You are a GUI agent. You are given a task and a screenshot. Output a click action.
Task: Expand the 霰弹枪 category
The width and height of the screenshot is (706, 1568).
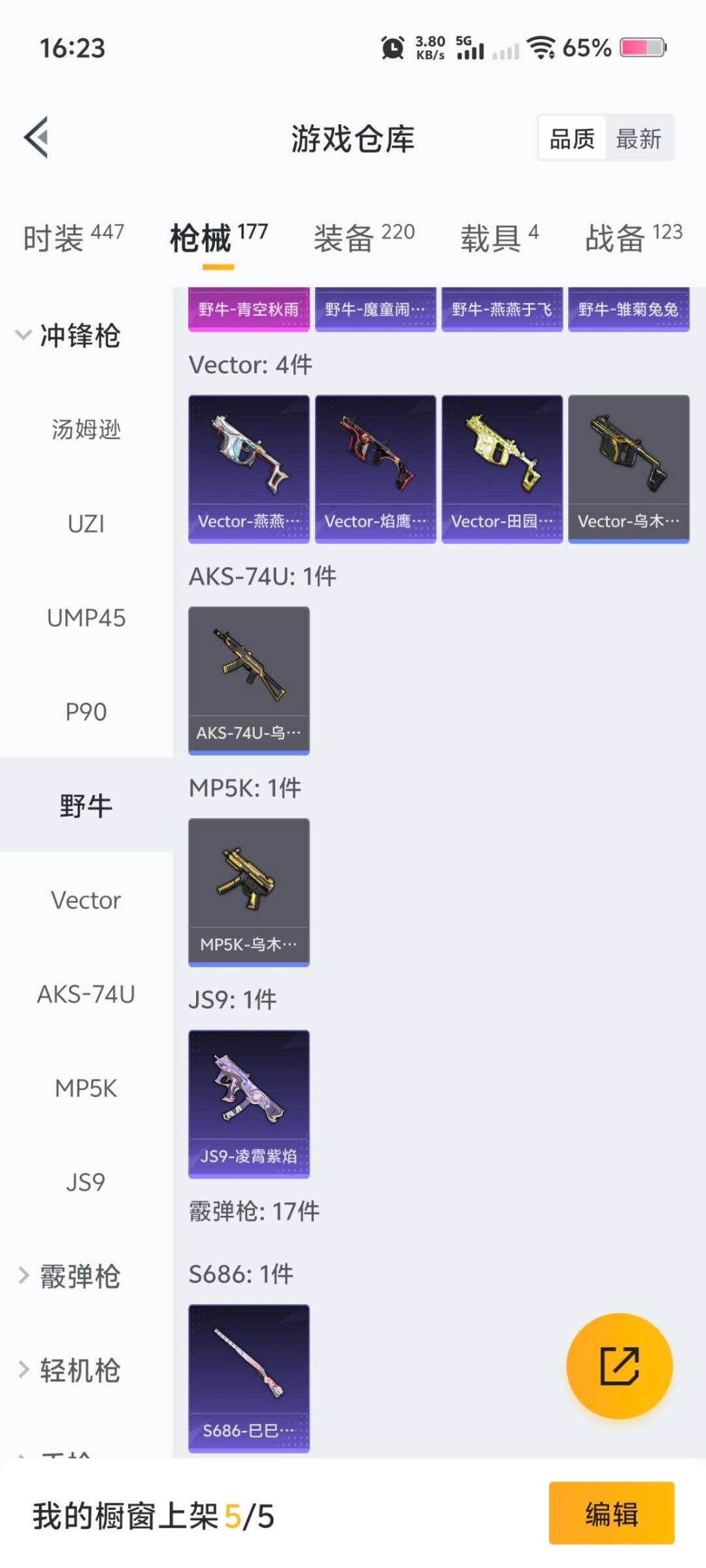(78, 1276)
